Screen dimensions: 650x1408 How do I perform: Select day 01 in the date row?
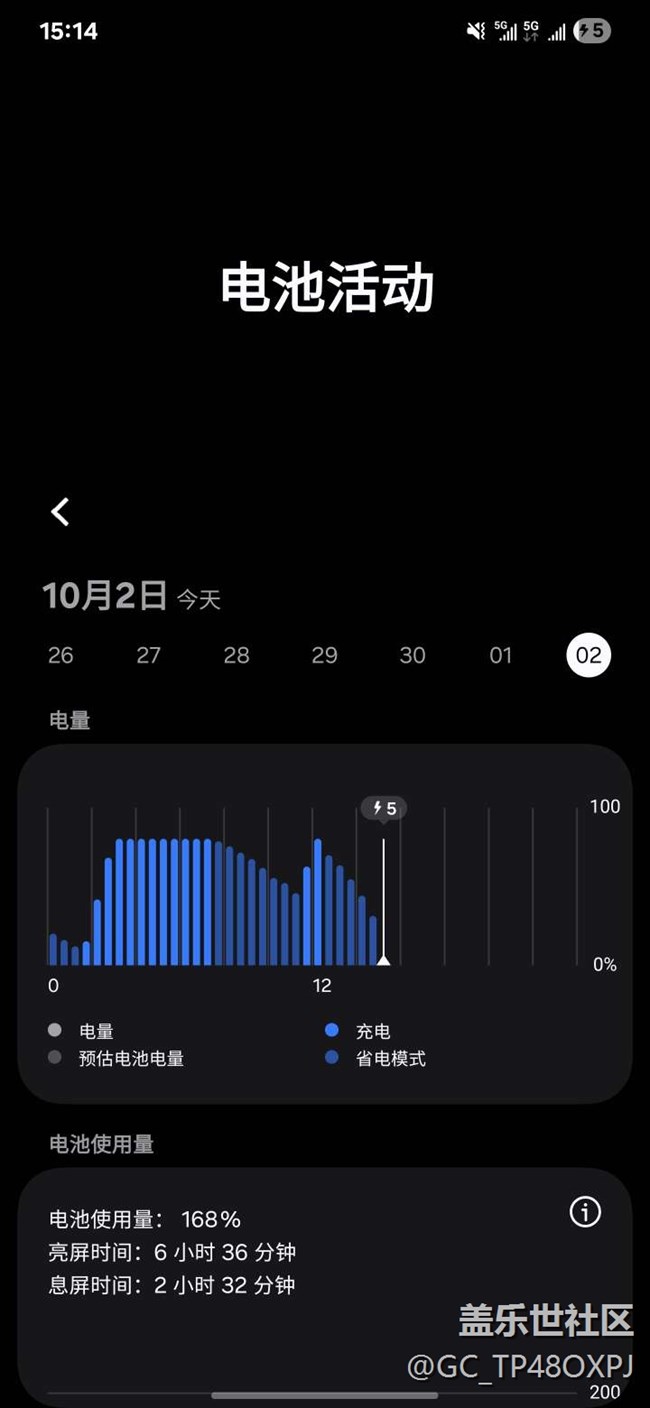tap(501, 655)
